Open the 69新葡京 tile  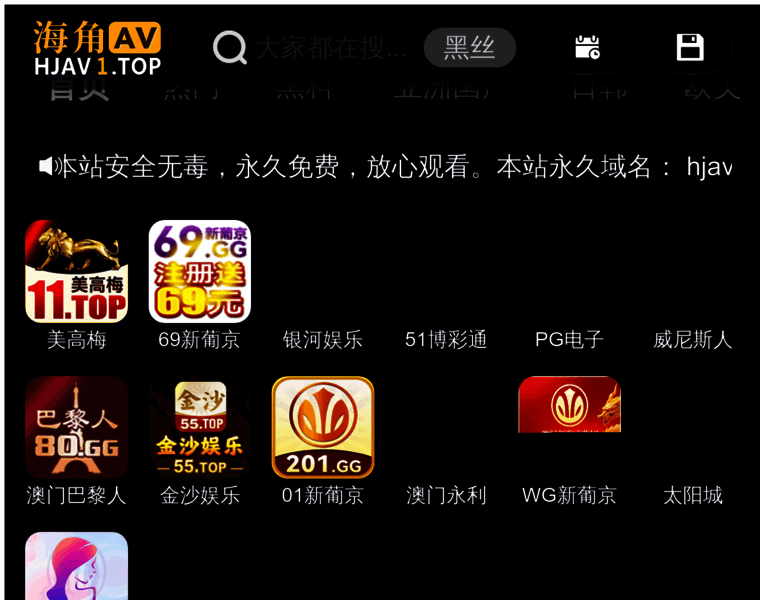pos(199,272)
